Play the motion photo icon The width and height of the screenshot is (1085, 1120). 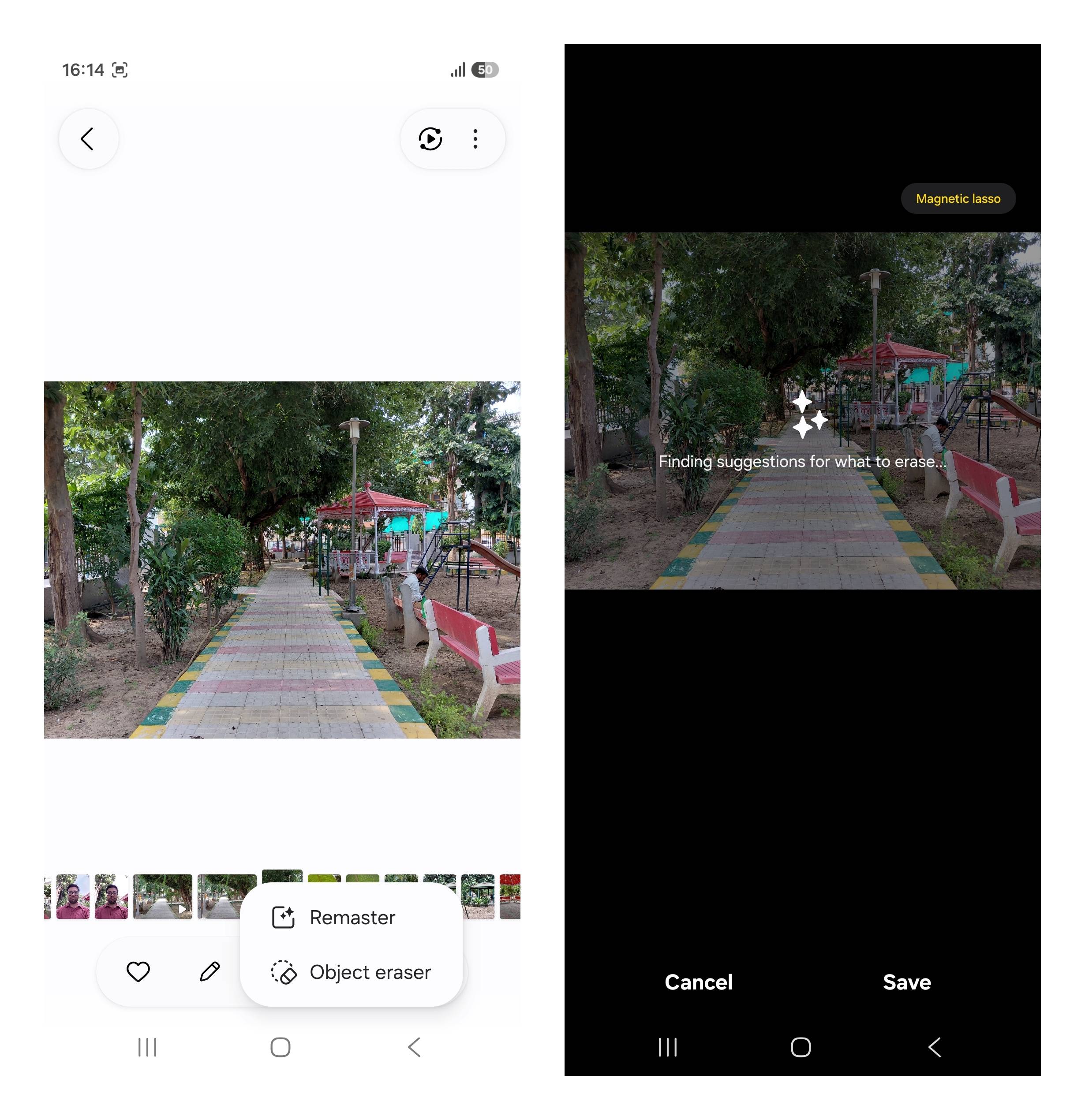coord(430,139)
